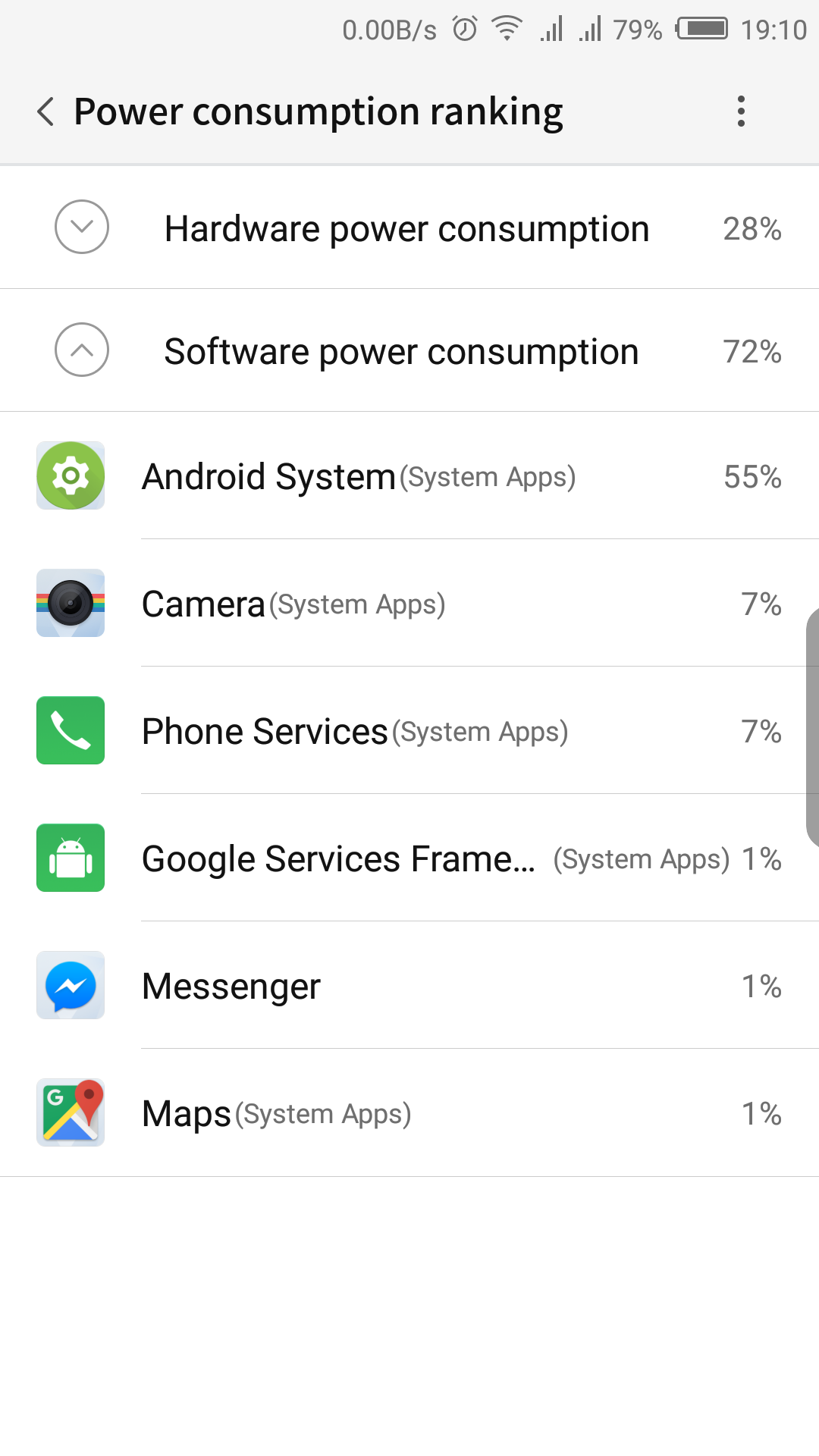Open the three-dot overflow menu
Viewport: 819px width, 1456px height.
[741, 111]
